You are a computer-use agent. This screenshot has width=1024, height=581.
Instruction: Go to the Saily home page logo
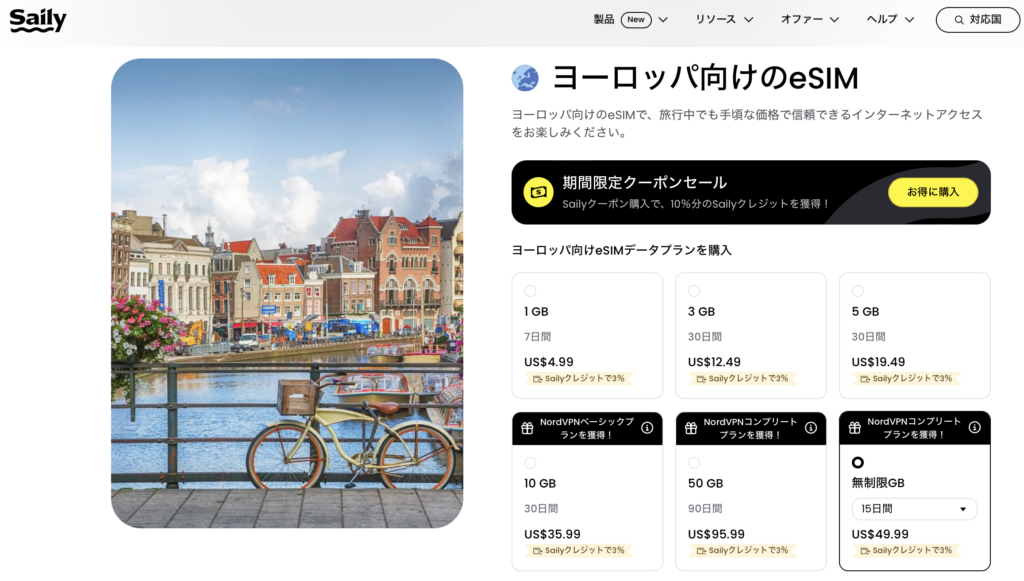click(x=38, y=19)
